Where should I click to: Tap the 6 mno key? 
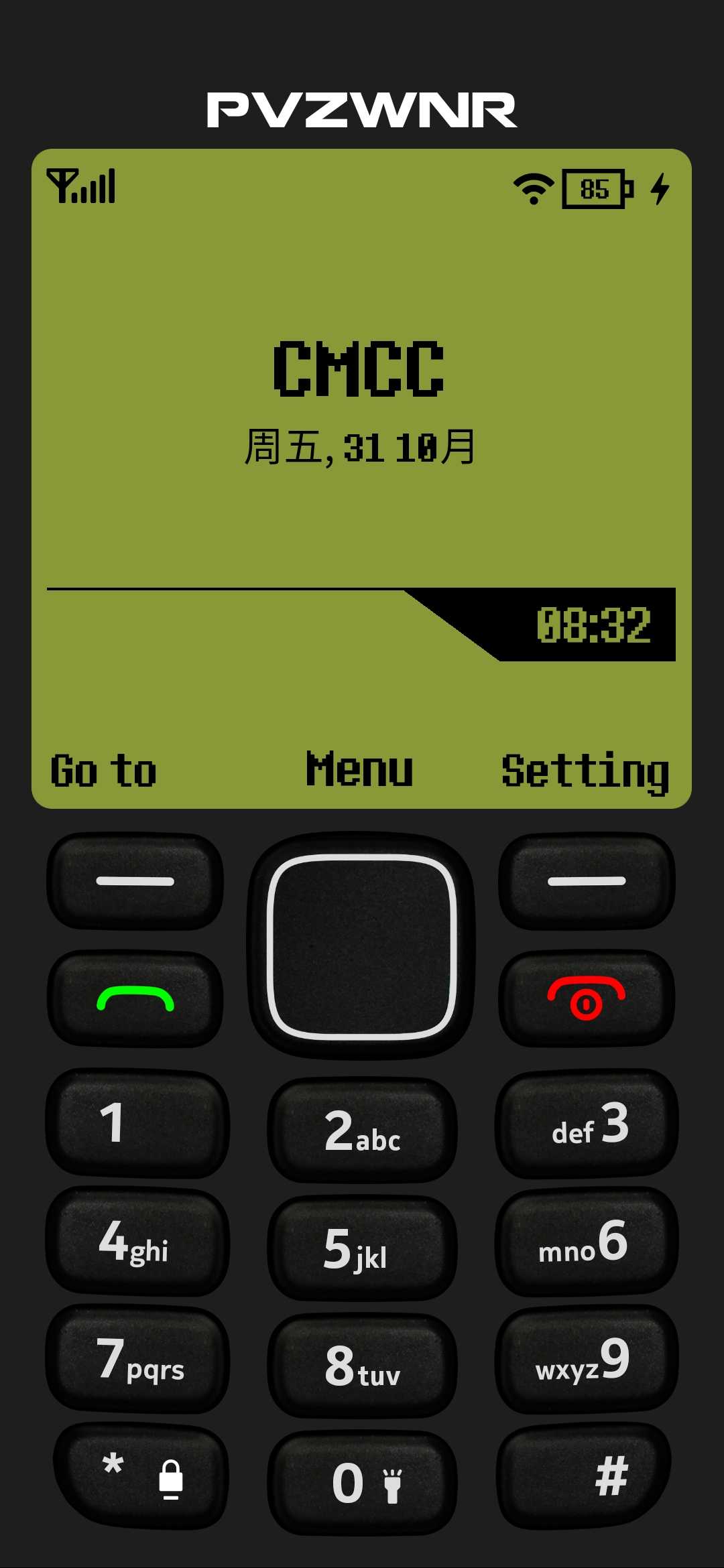587,1241
